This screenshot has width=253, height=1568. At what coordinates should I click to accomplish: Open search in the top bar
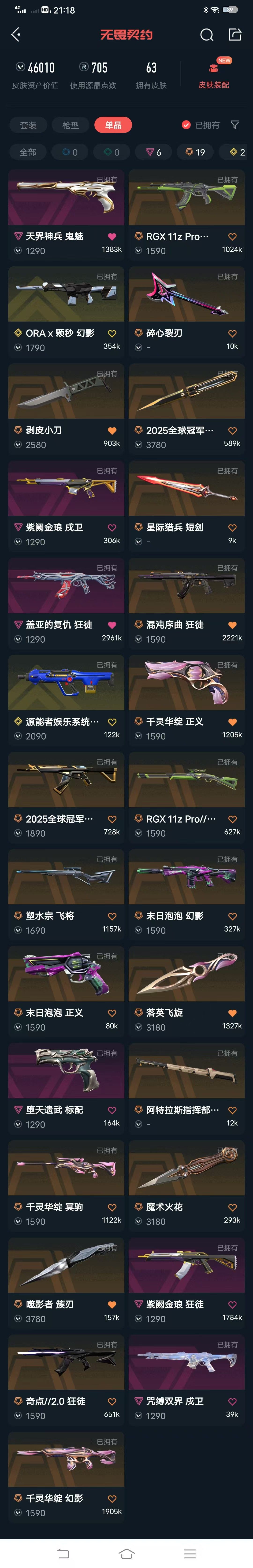pos(207,35)
